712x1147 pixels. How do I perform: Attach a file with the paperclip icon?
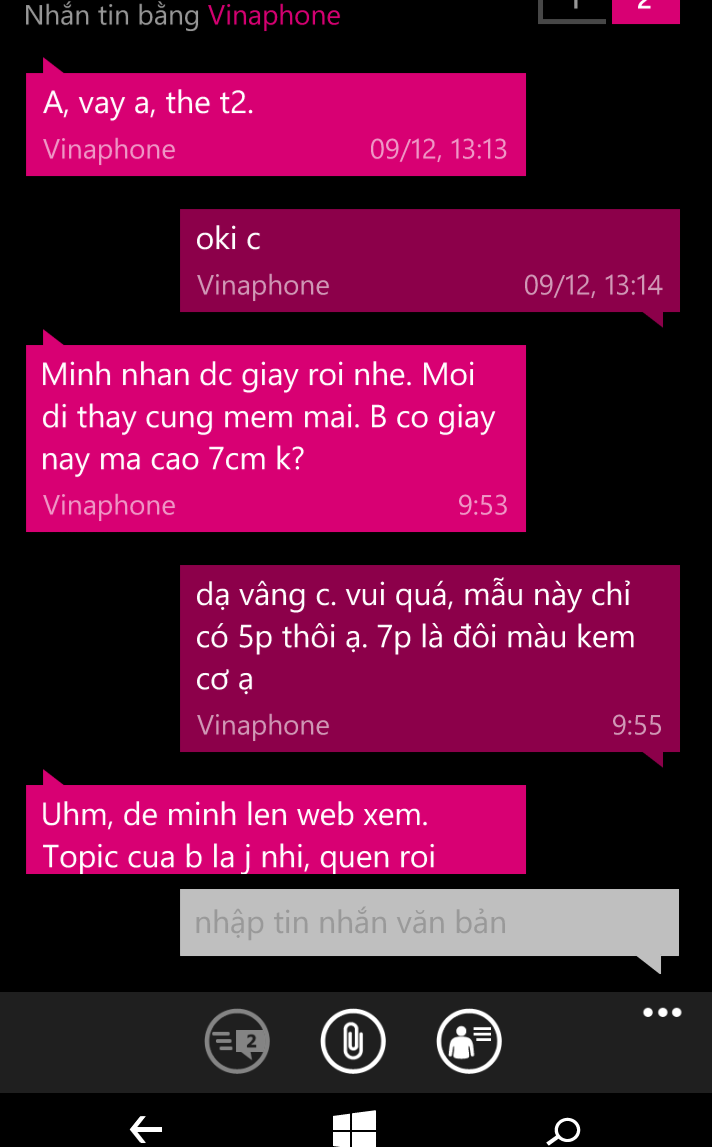[x=353, y=1043]
